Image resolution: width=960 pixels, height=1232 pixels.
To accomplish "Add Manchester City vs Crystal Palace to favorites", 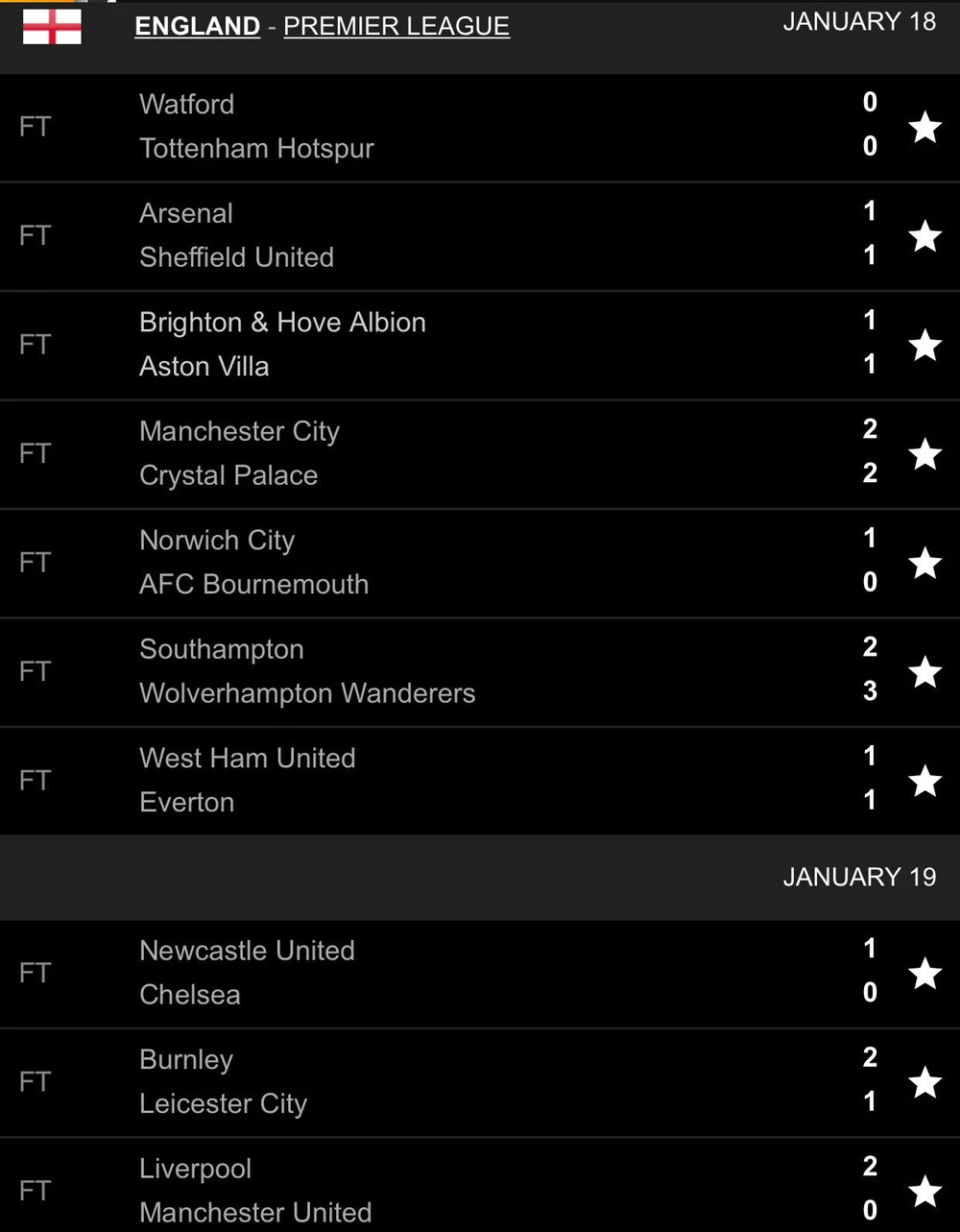I will [x=924, y=453].
